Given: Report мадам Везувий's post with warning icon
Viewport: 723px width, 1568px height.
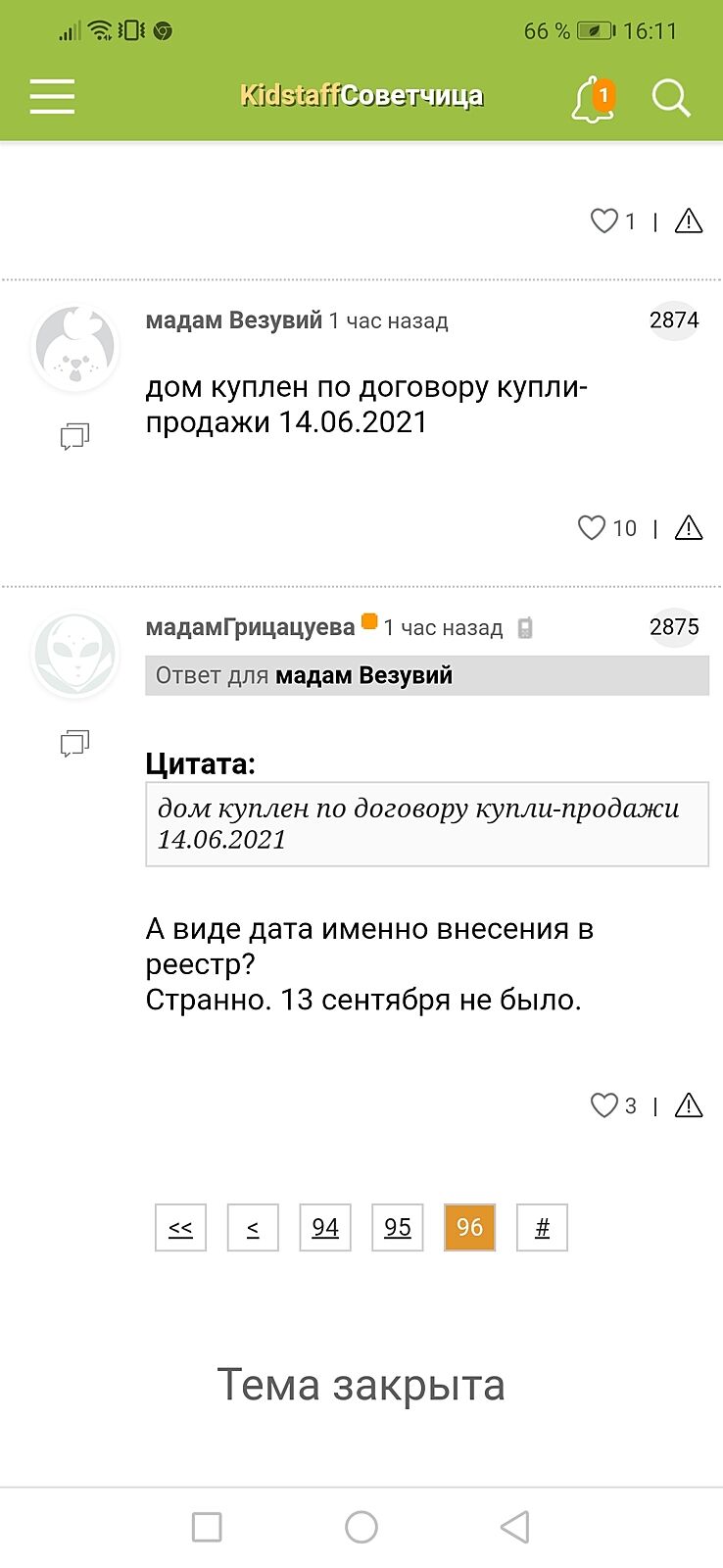Looking at the screenshot, I should coord(689,528).
